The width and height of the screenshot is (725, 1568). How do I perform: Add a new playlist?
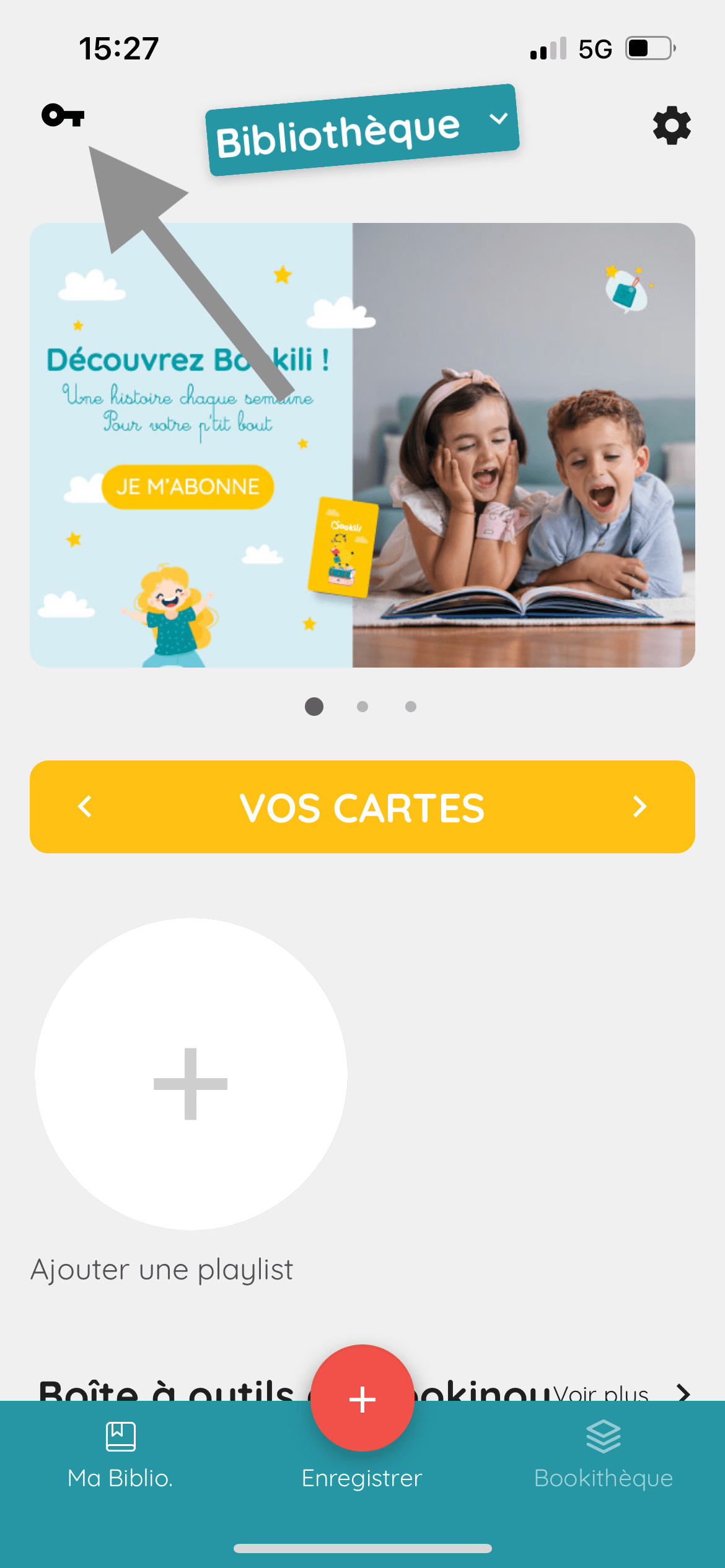[191, 1074]
